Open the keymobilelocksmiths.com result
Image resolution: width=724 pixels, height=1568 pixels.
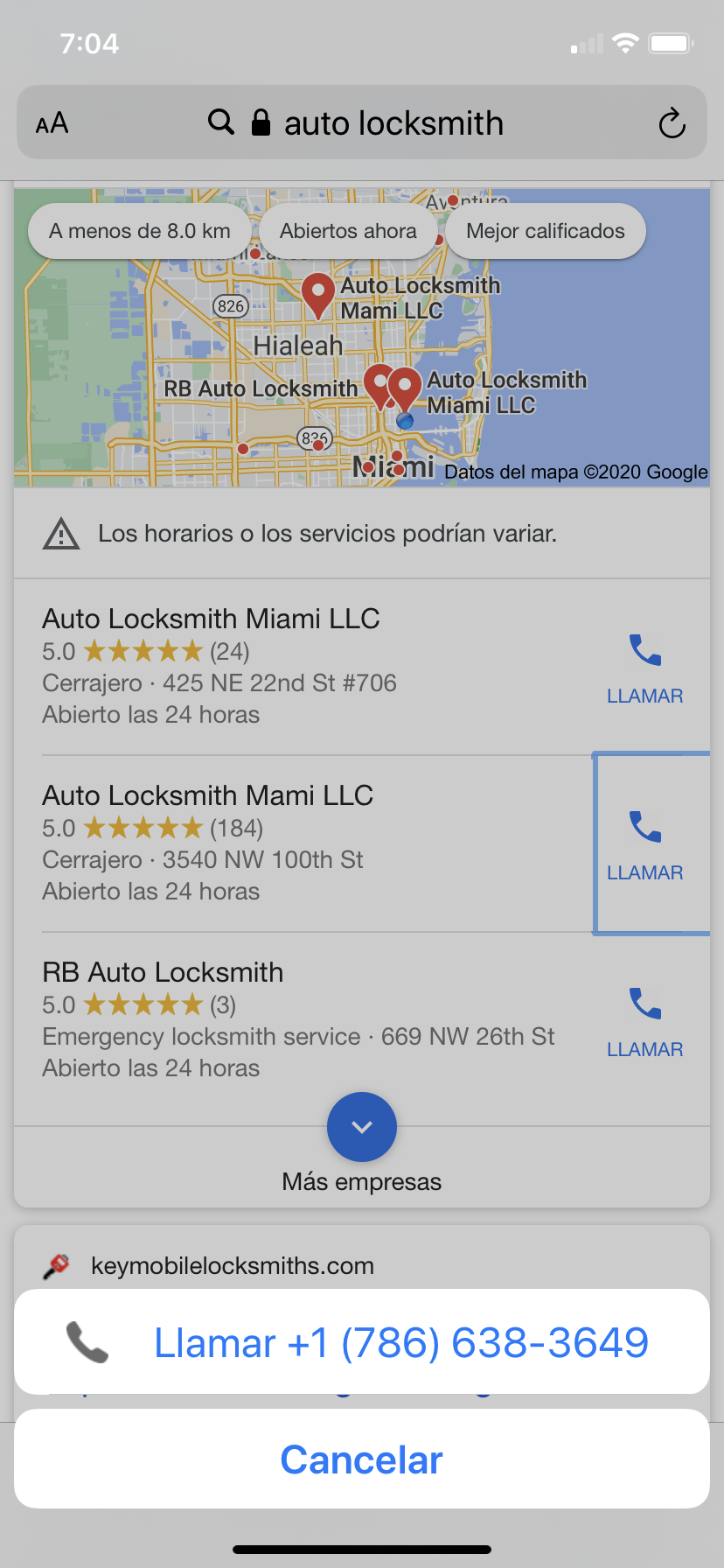point(233,1265)
